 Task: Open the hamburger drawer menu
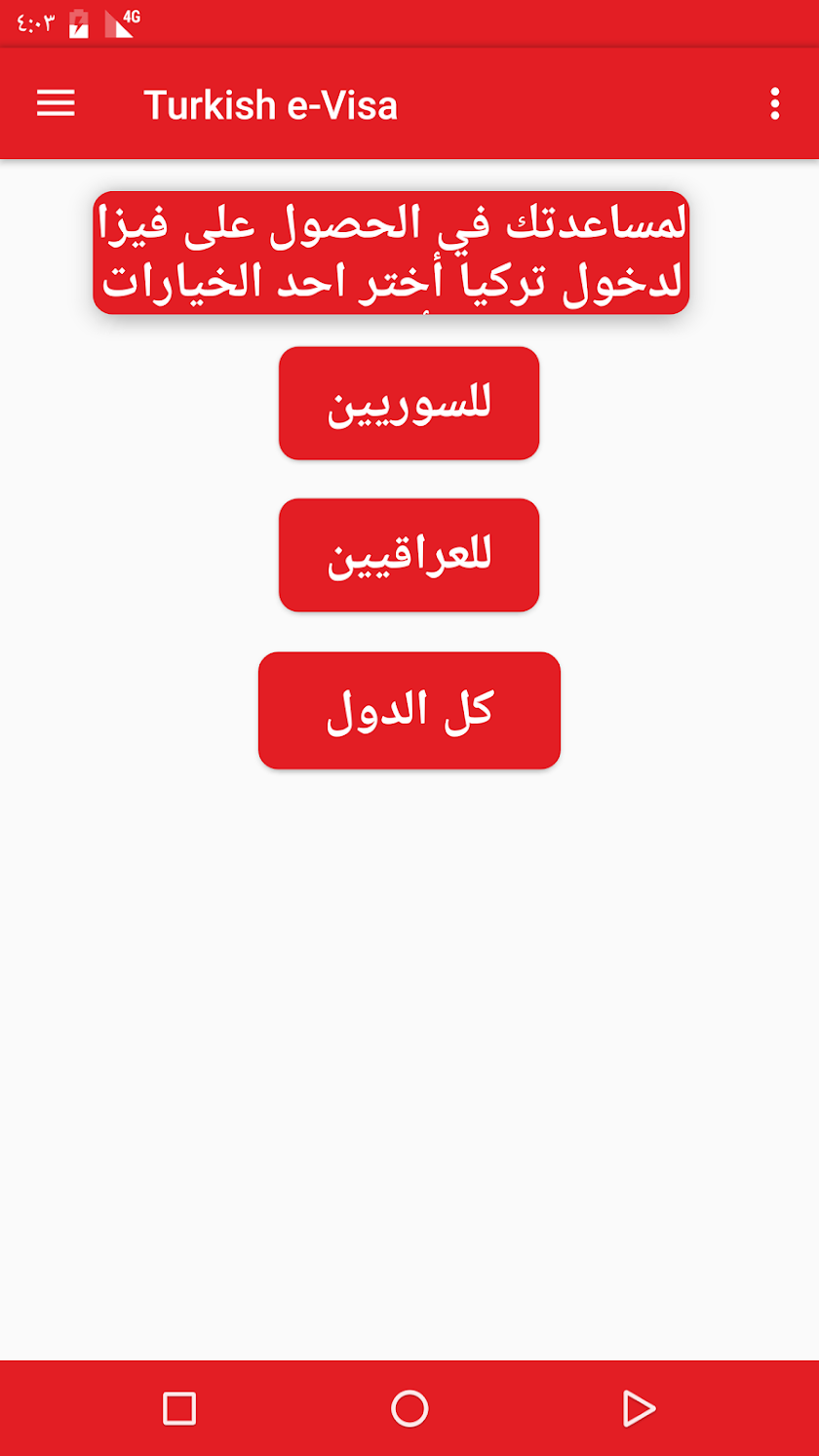coord(56,103)
